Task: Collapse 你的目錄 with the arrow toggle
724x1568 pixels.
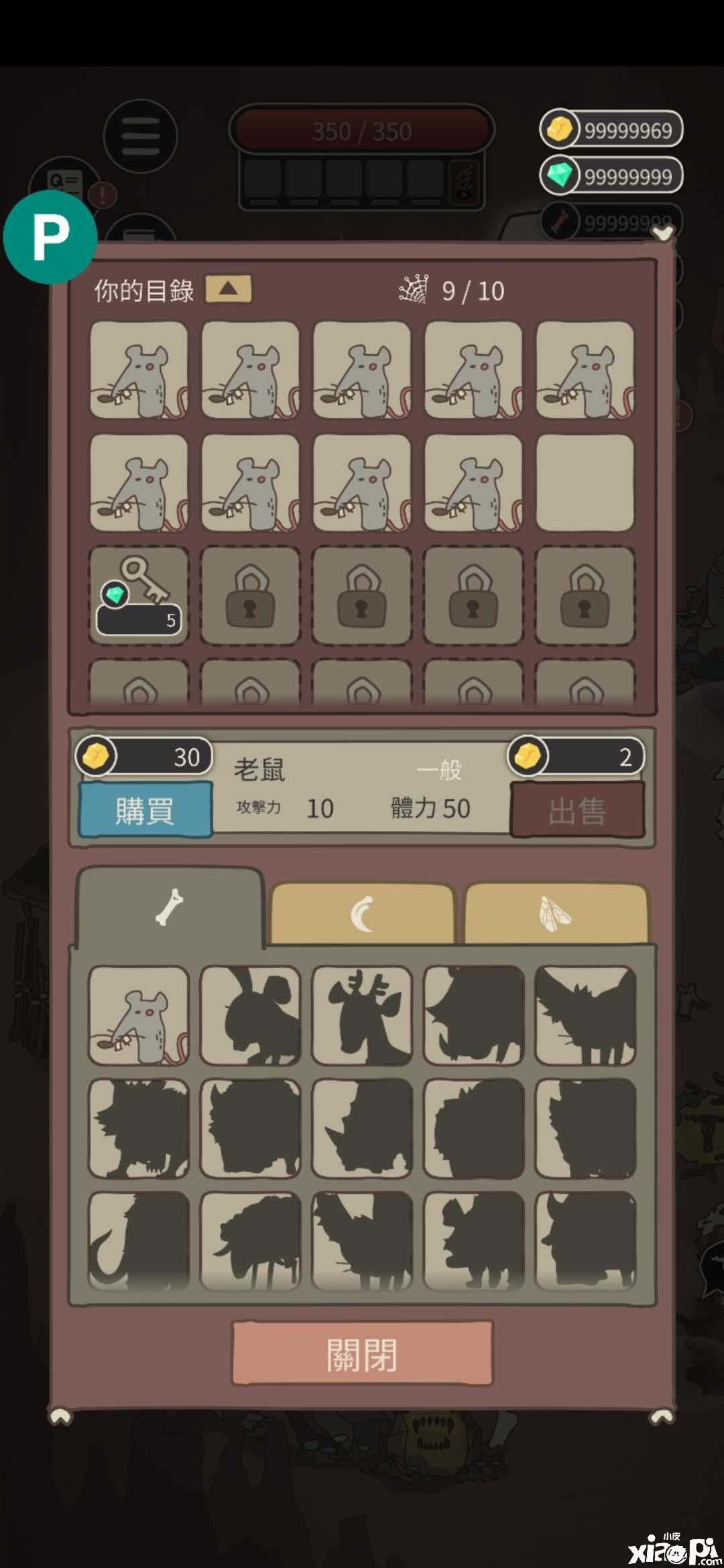Action: tap(228, 289)
